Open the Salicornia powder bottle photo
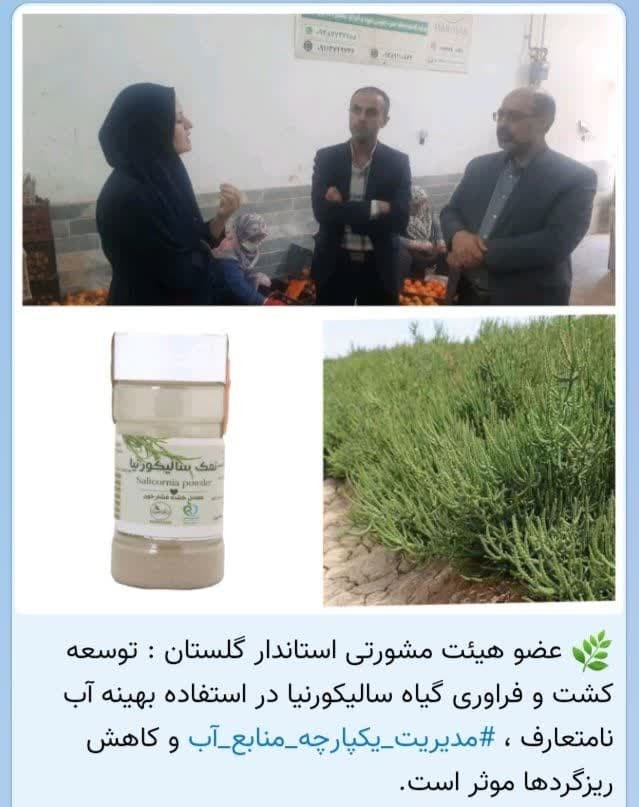Image resolution: width=639 pixels, height=807 pixels. [168, 460]
